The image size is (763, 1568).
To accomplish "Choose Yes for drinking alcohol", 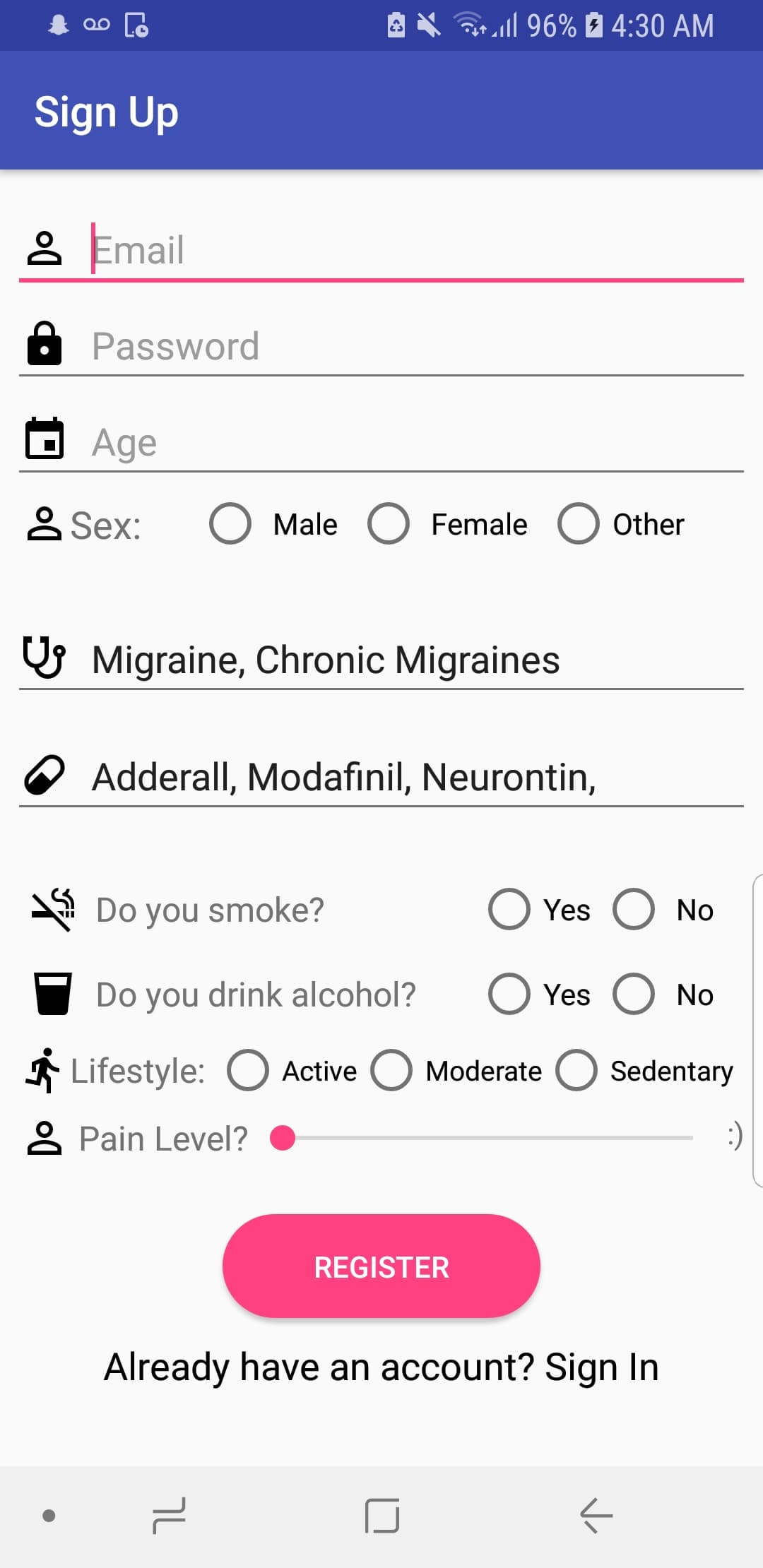I will (x=509, y=994).
